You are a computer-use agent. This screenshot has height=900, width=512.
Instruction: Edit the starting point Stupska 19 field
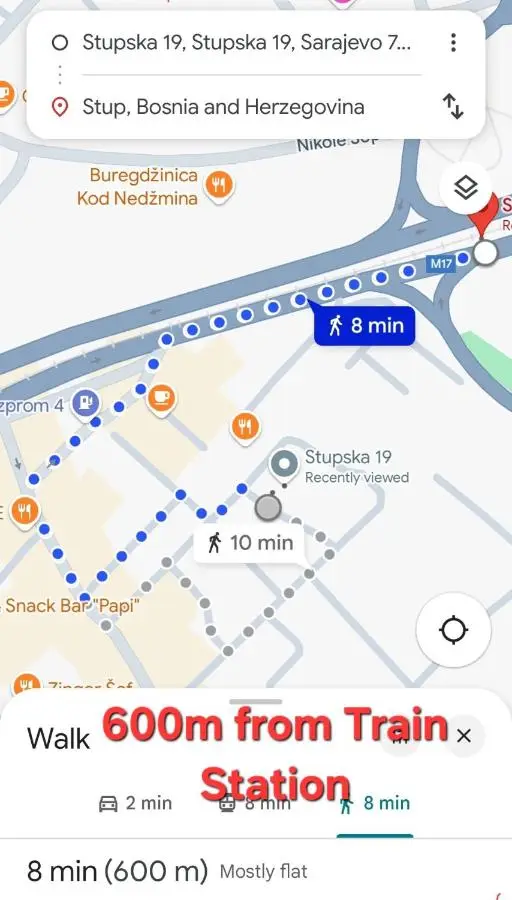(x=247, y=42)
